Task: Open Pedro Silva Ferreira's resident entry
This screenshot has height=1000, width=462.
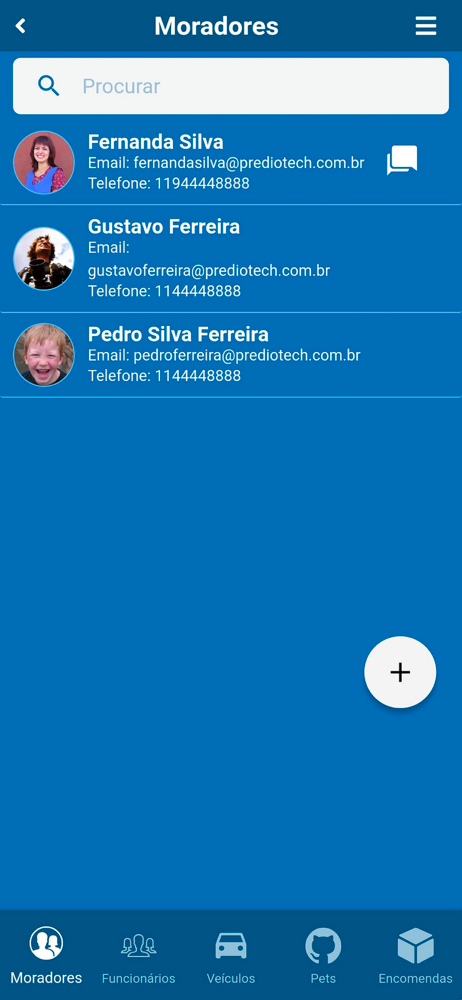Action: coord(231,355)
